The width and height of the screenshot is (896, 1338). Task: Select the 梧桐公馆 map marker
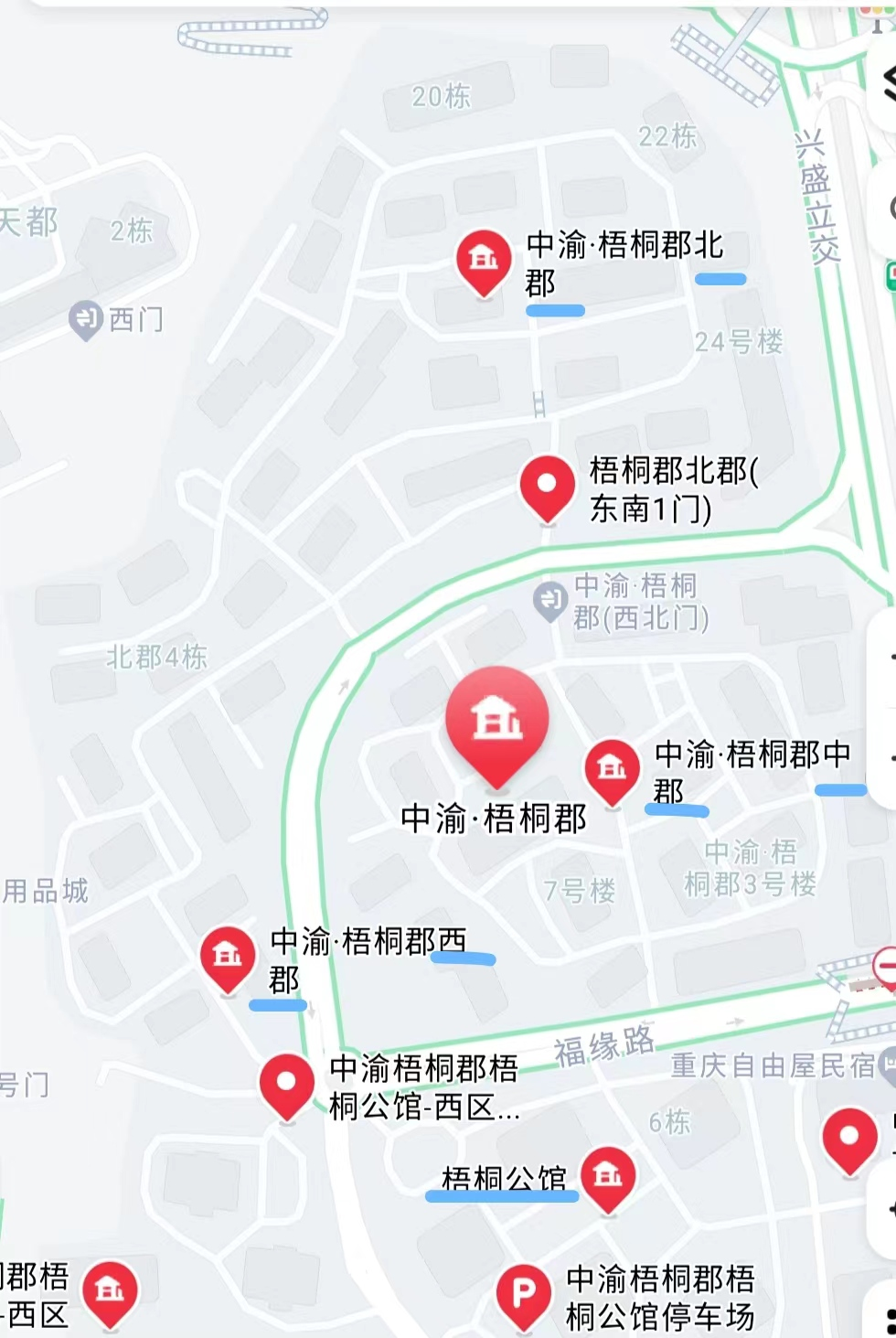[x=608, y=1175]
